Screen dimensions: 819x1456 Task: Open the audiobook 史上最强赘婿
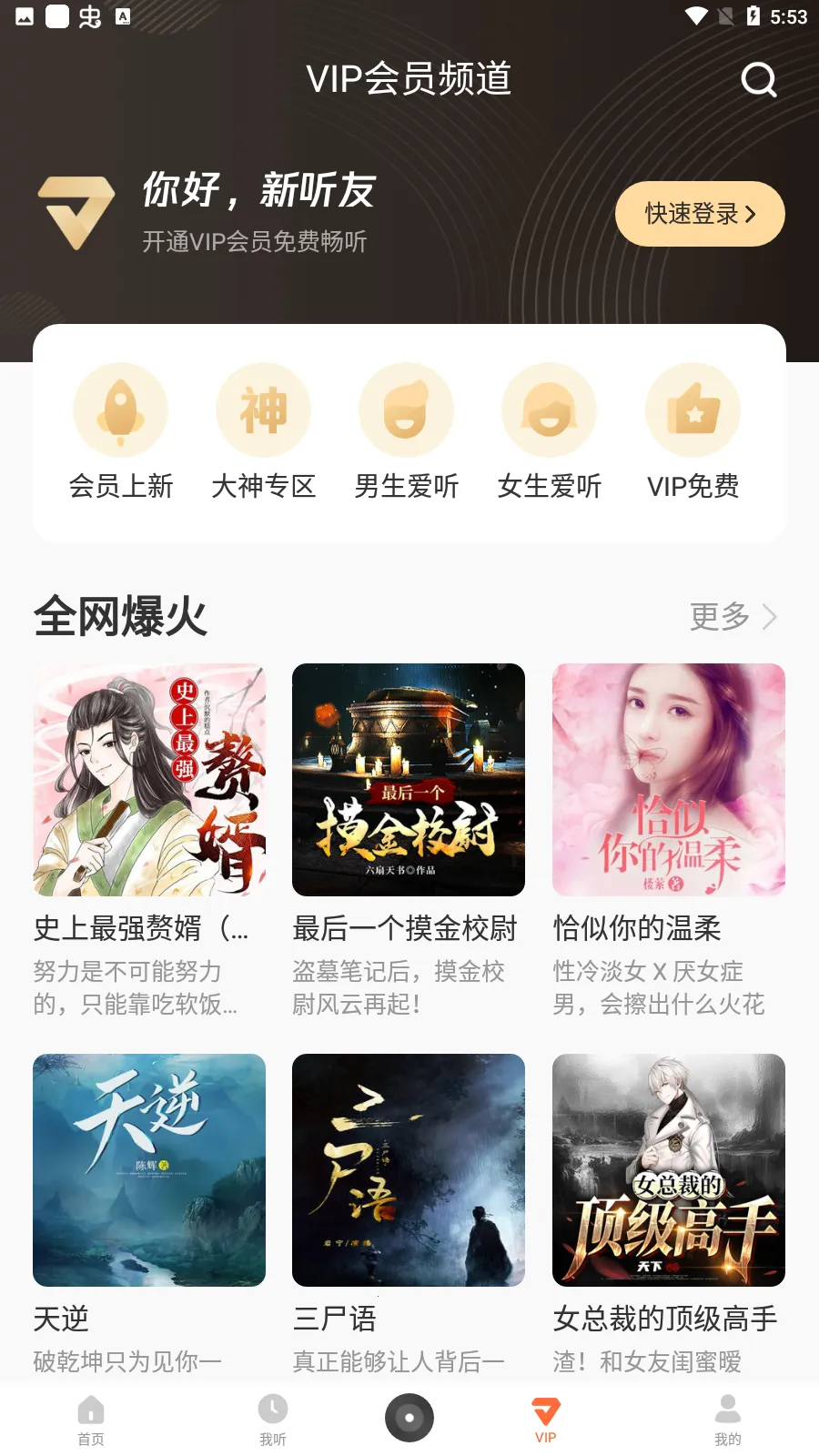click(x=149, y=780)
